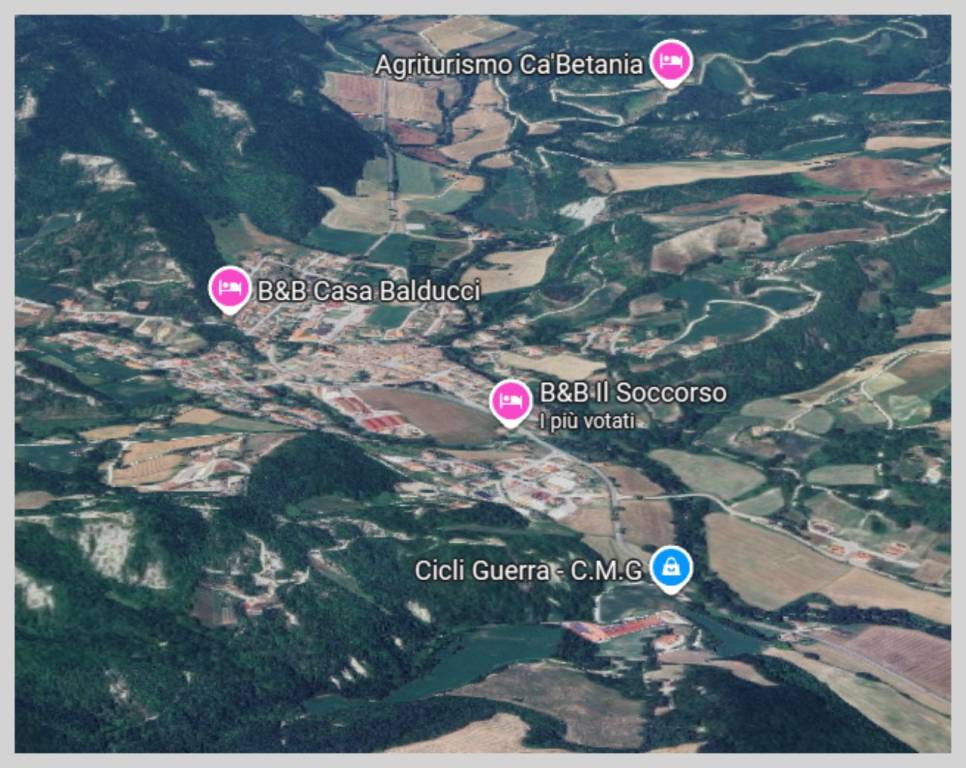The height and width of the screenshot is (768, 966).
Task: Open the Cicli Guerra - C.M.G shop marker
Action: coord(670,568)
